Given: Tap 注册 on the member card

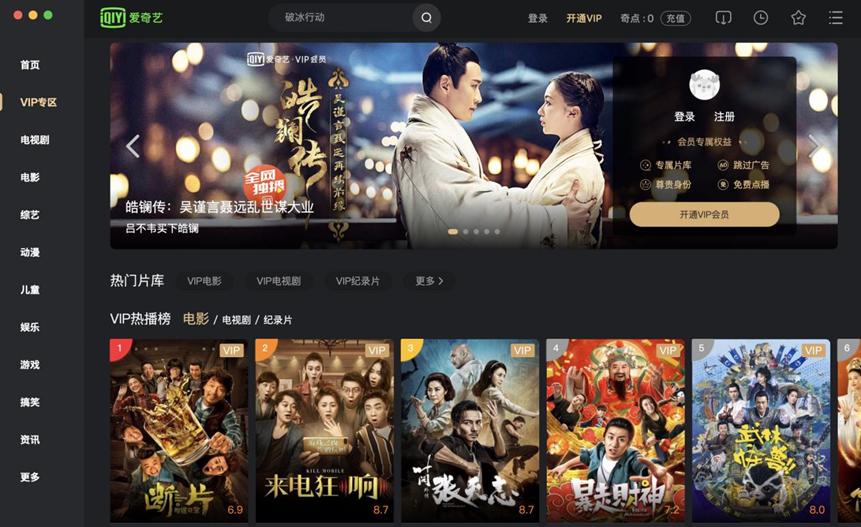Looking at the screenshot, I should tap(724, 117).
